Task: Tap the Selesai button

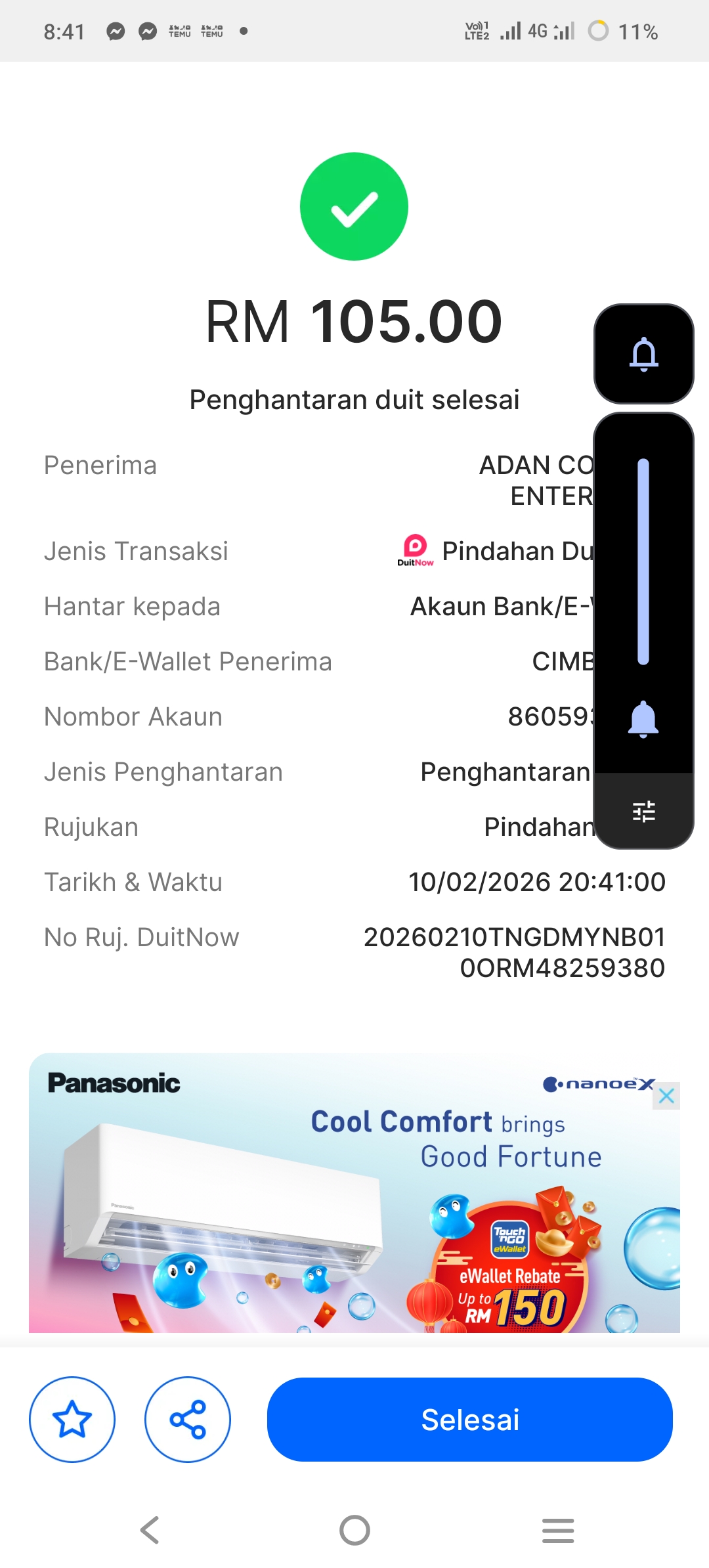Action: click(469, 1420)
